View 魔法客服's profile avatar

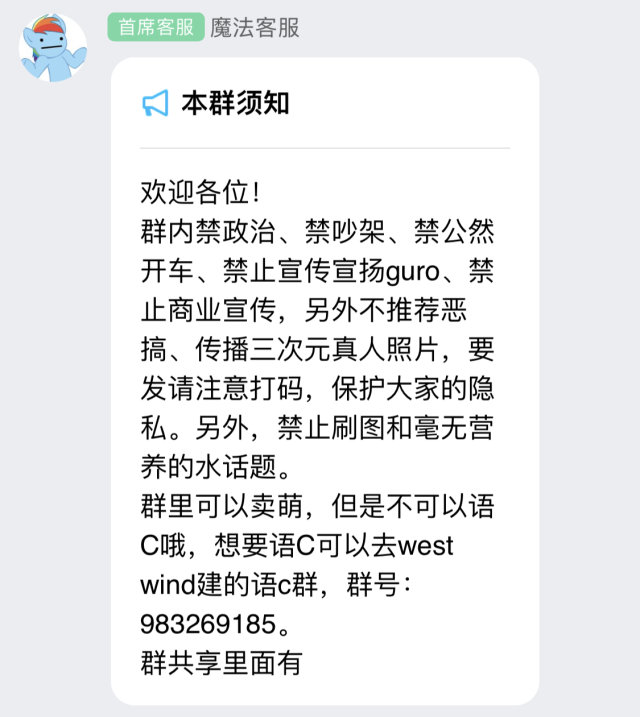tap(54, 48)
